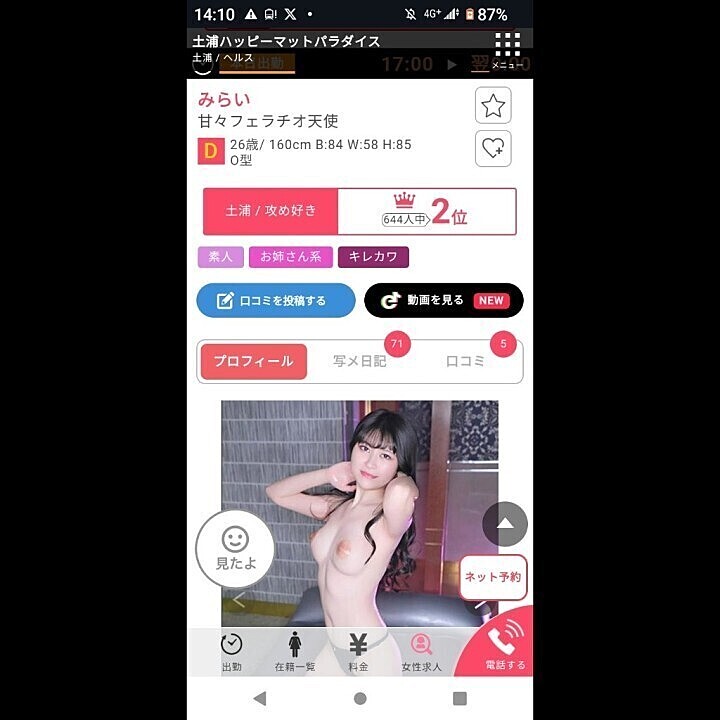Select the プロフィール tab

pos(254,361)
